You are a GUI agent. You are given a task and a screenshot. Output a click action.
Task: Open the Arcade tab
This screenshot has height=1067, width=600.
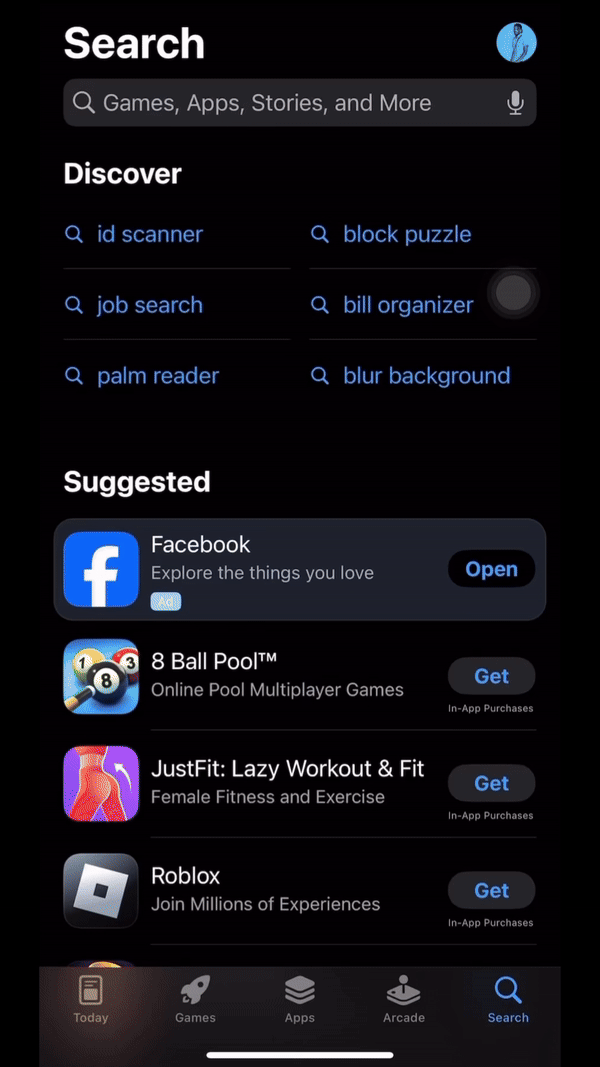404,999
